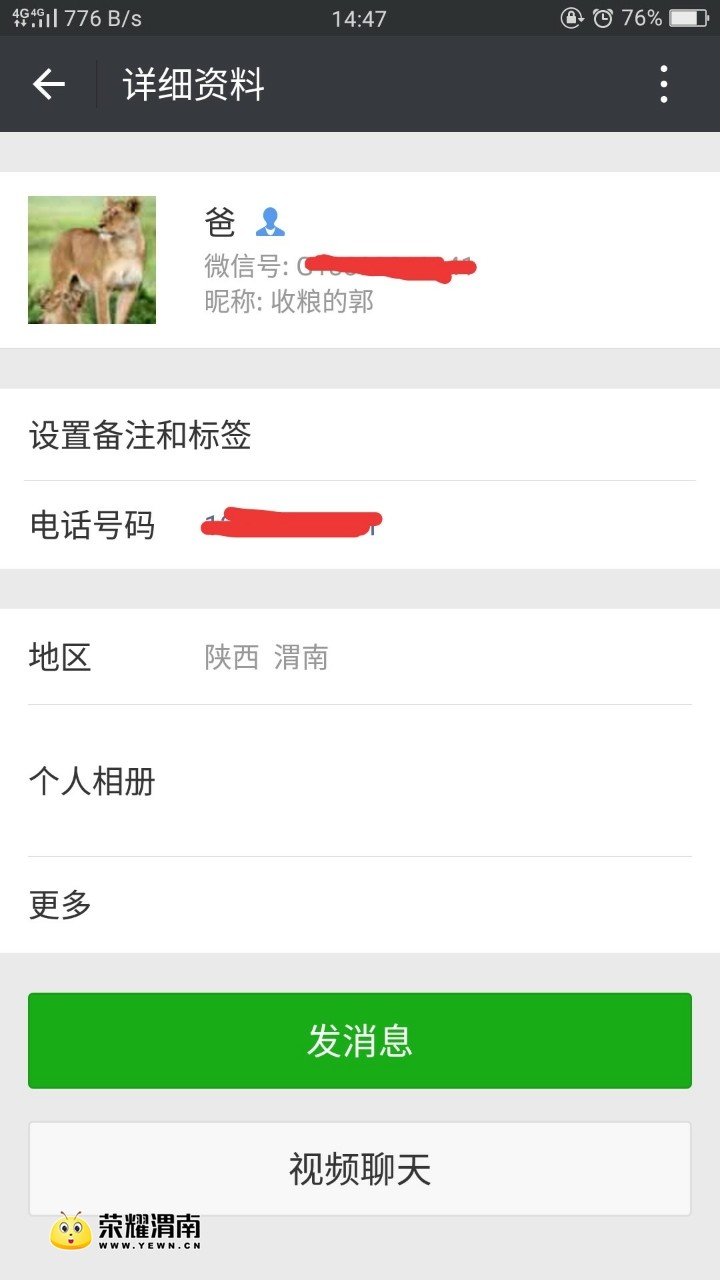Tap the 电话号码 row
Image resolution: width=720 pixels, height=1280 pixels.
click(x=360, y=525)
